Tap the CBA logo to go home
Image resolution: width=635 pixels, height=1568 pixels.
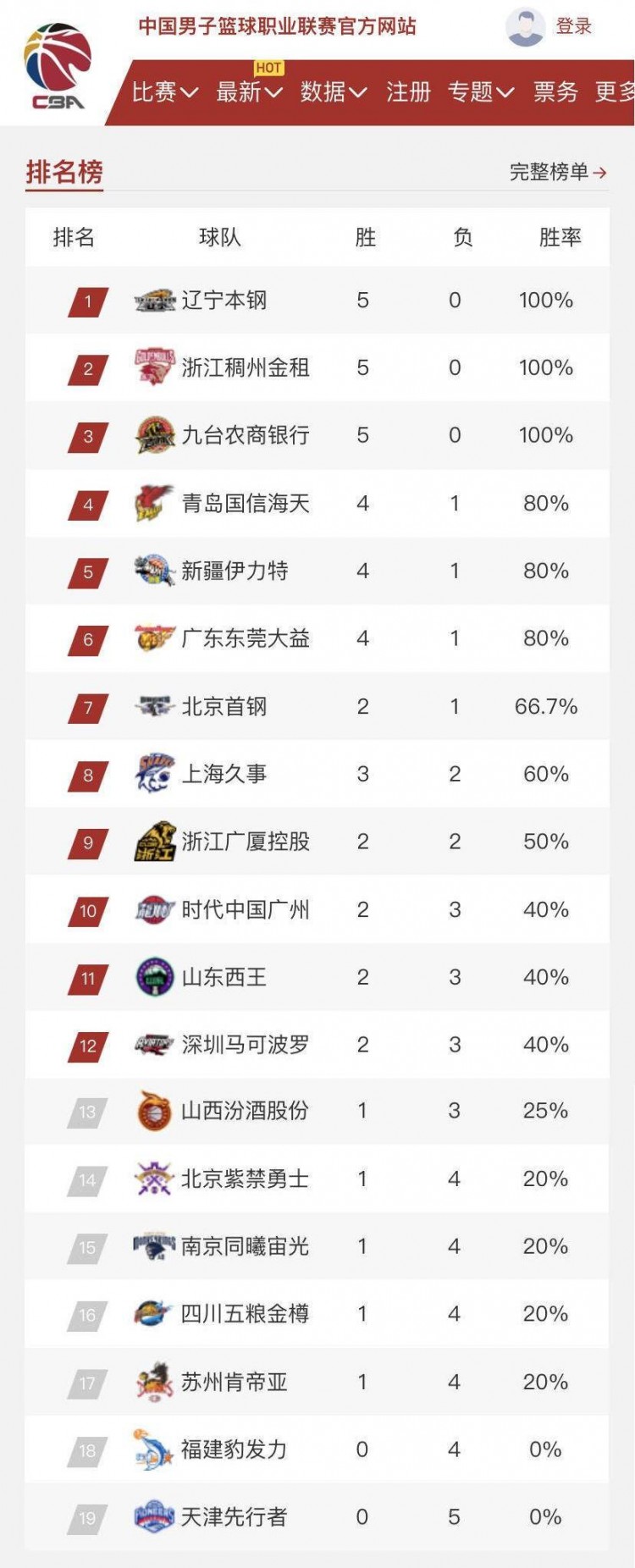pyautogui.click(x=57, y=68)
